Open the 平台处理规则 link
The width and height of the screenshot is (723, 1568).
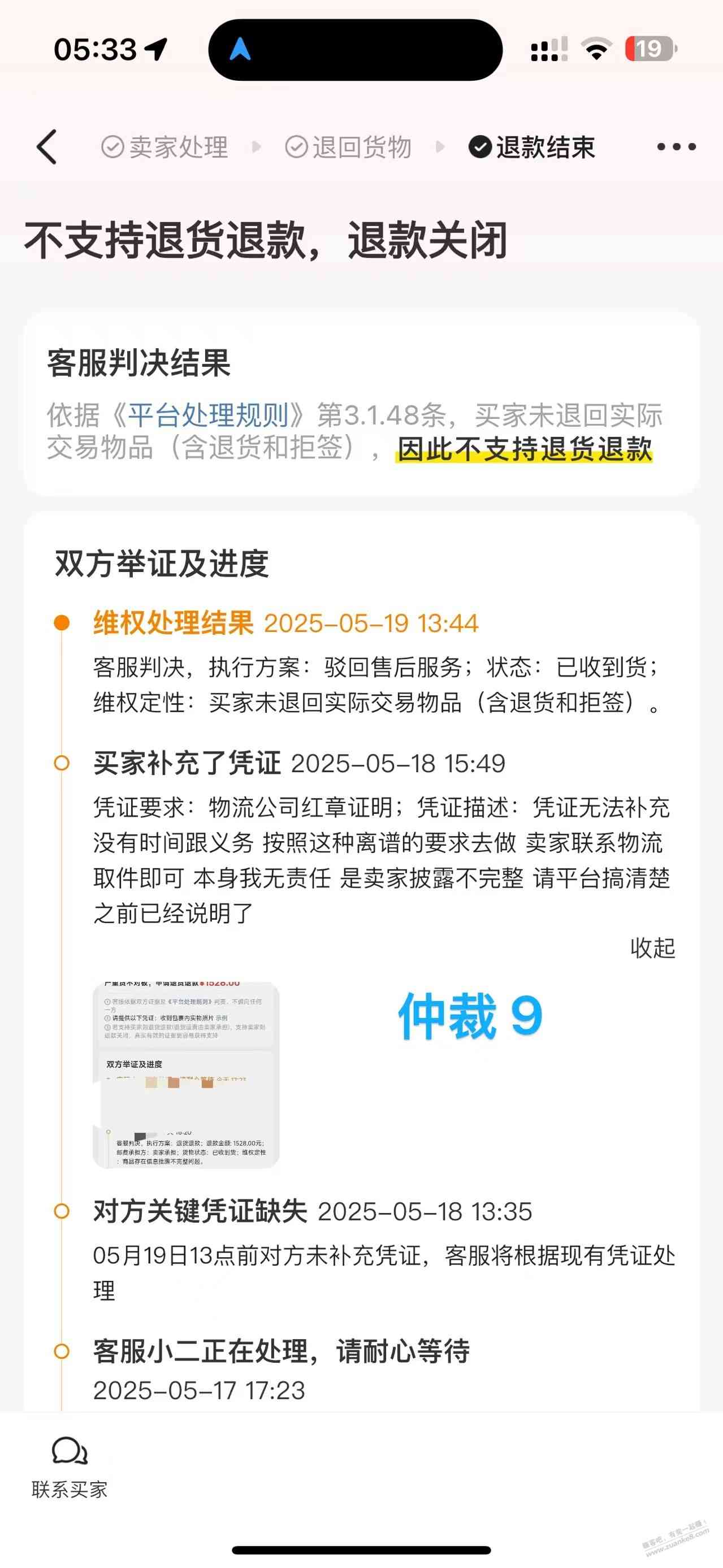click(208, 415)
